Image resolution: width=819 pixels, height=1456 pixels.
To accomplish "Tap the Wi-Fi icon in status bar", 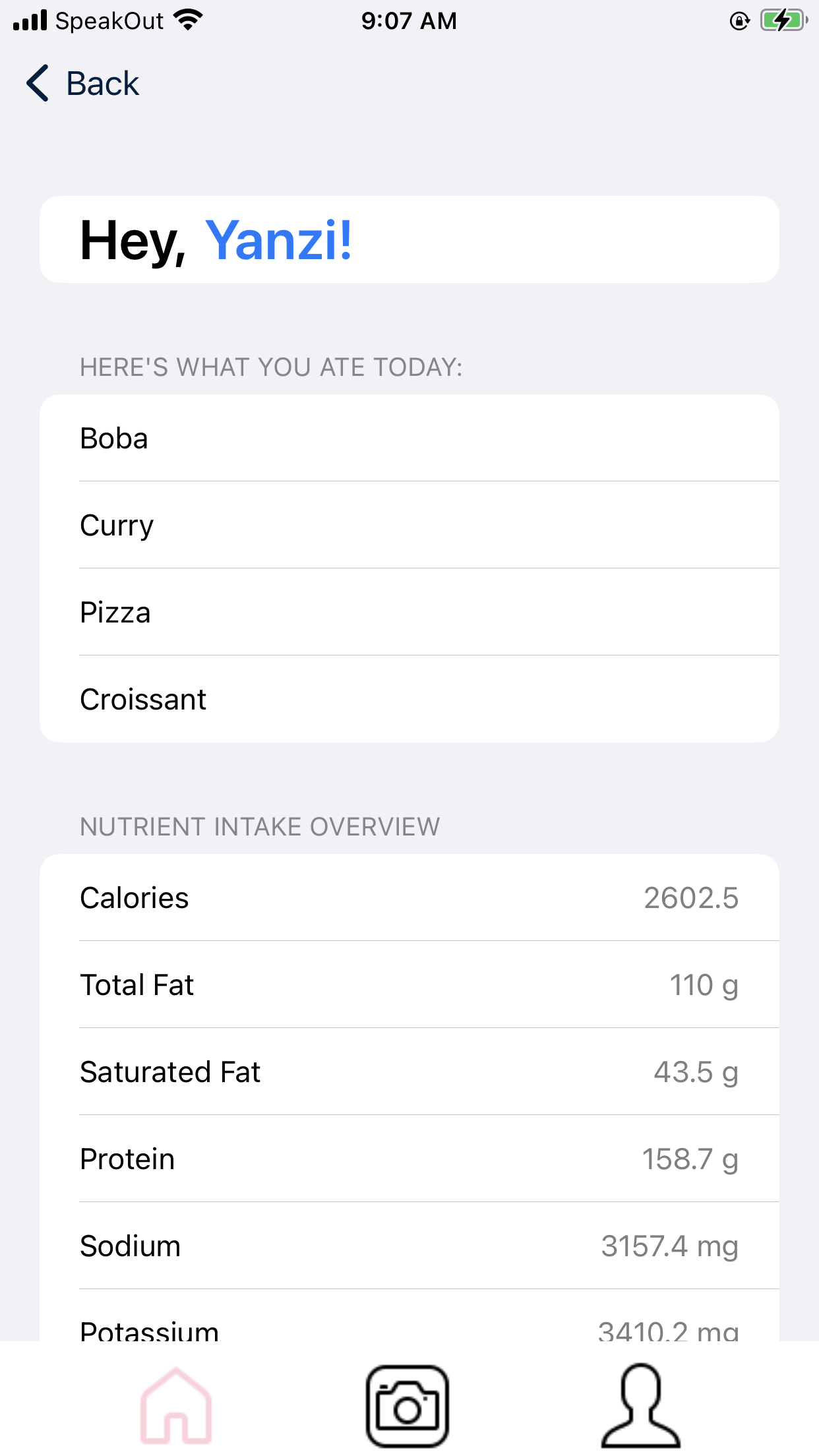I will pos(188,20).
